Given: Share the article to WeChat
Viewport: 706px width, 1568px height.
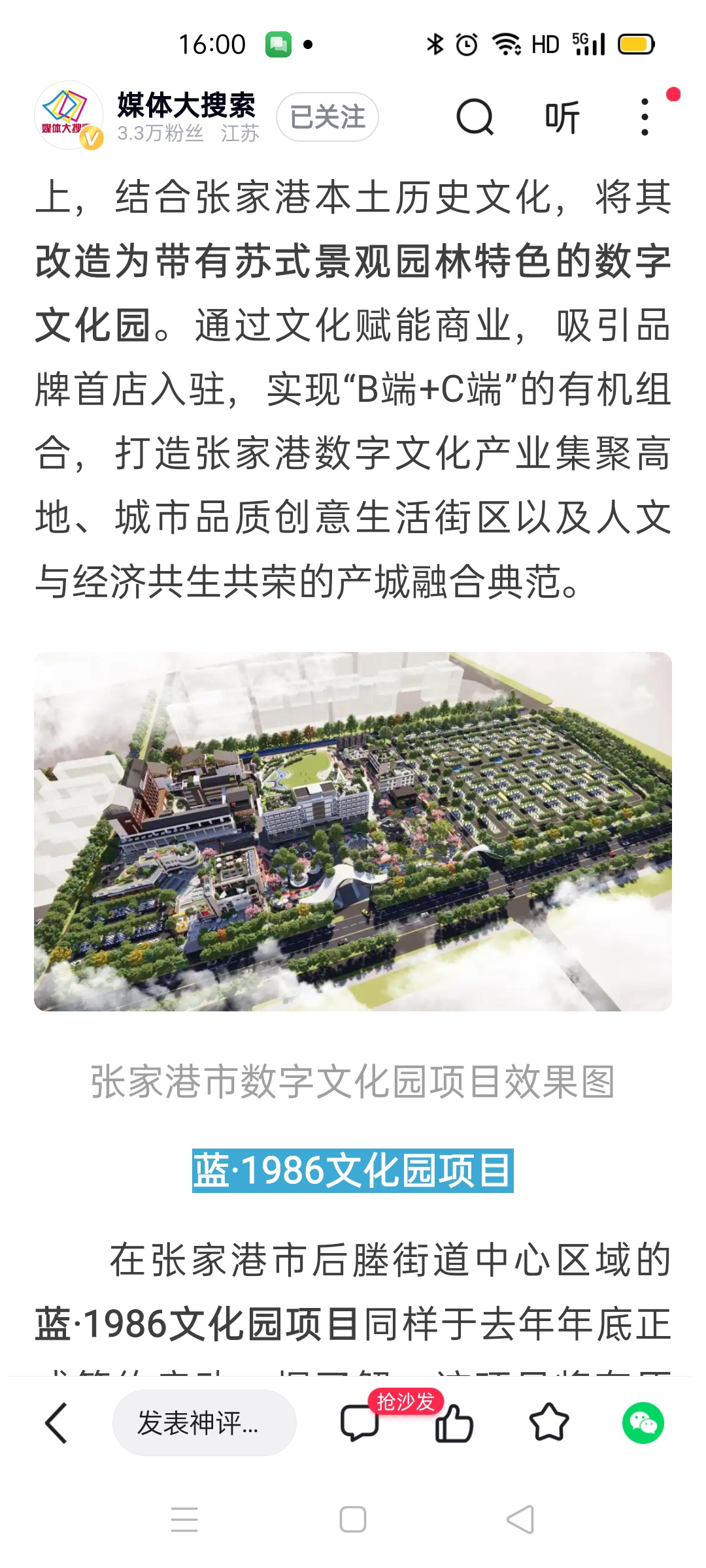Looking at the screenshot, I should (643, 1423).
